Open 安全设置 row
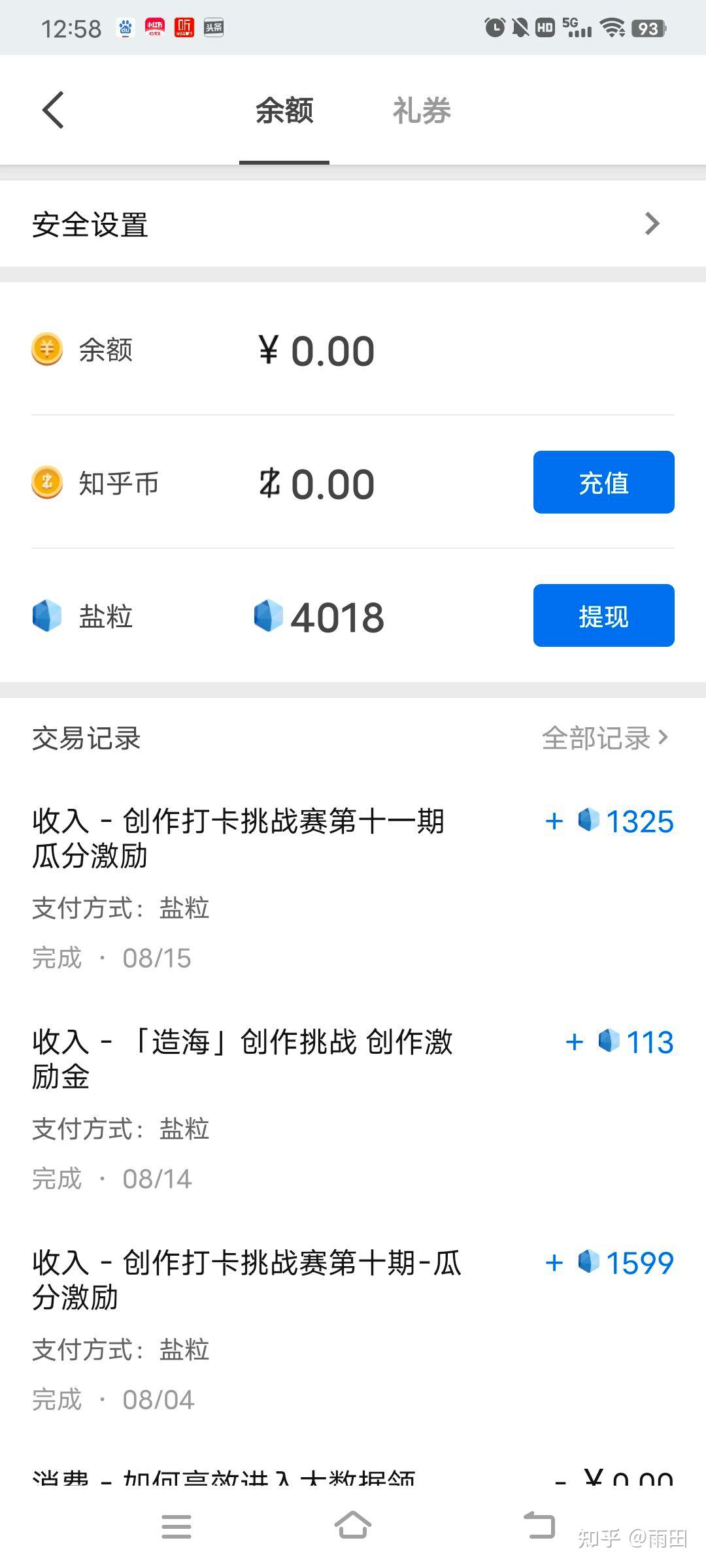The height and width of the screenshot is (1568, 706). (353, 223)
